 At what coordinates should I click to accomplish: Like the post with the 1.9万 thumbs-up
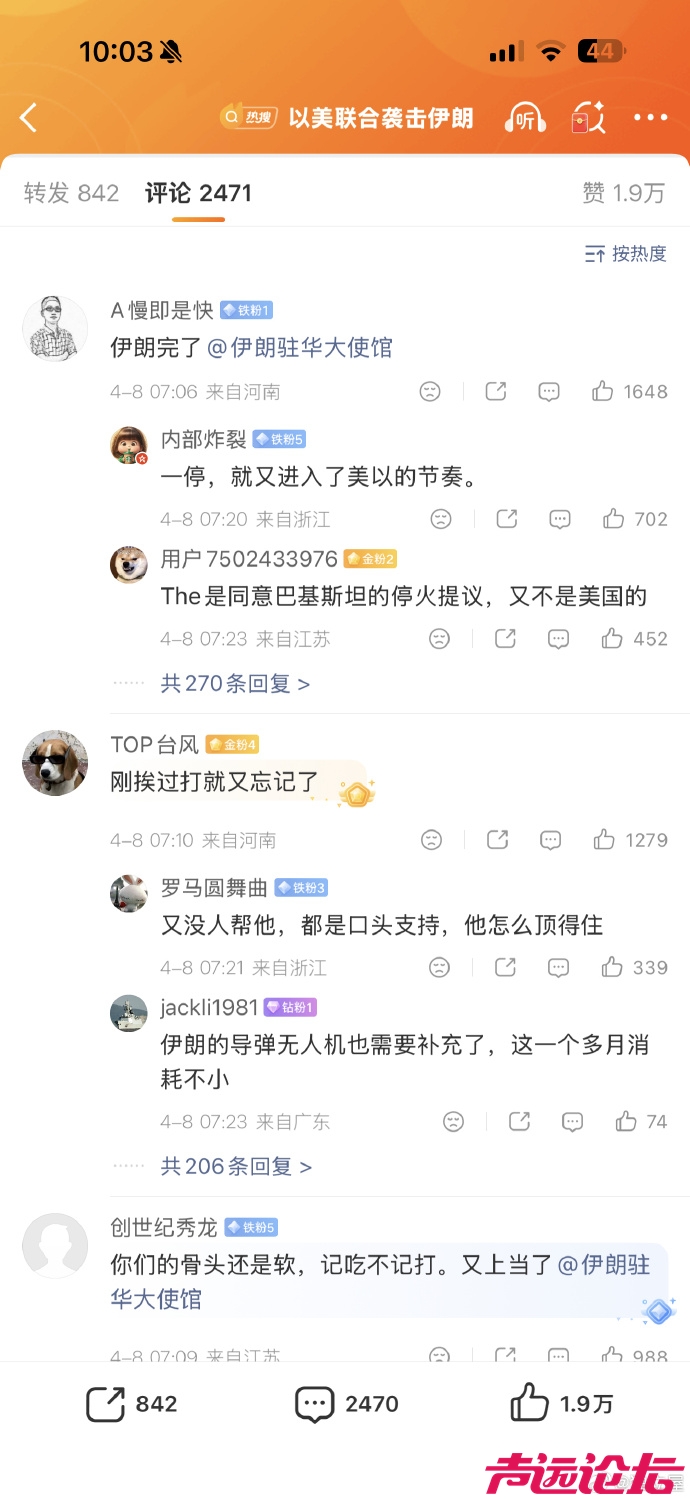[x=560, y=1404]
